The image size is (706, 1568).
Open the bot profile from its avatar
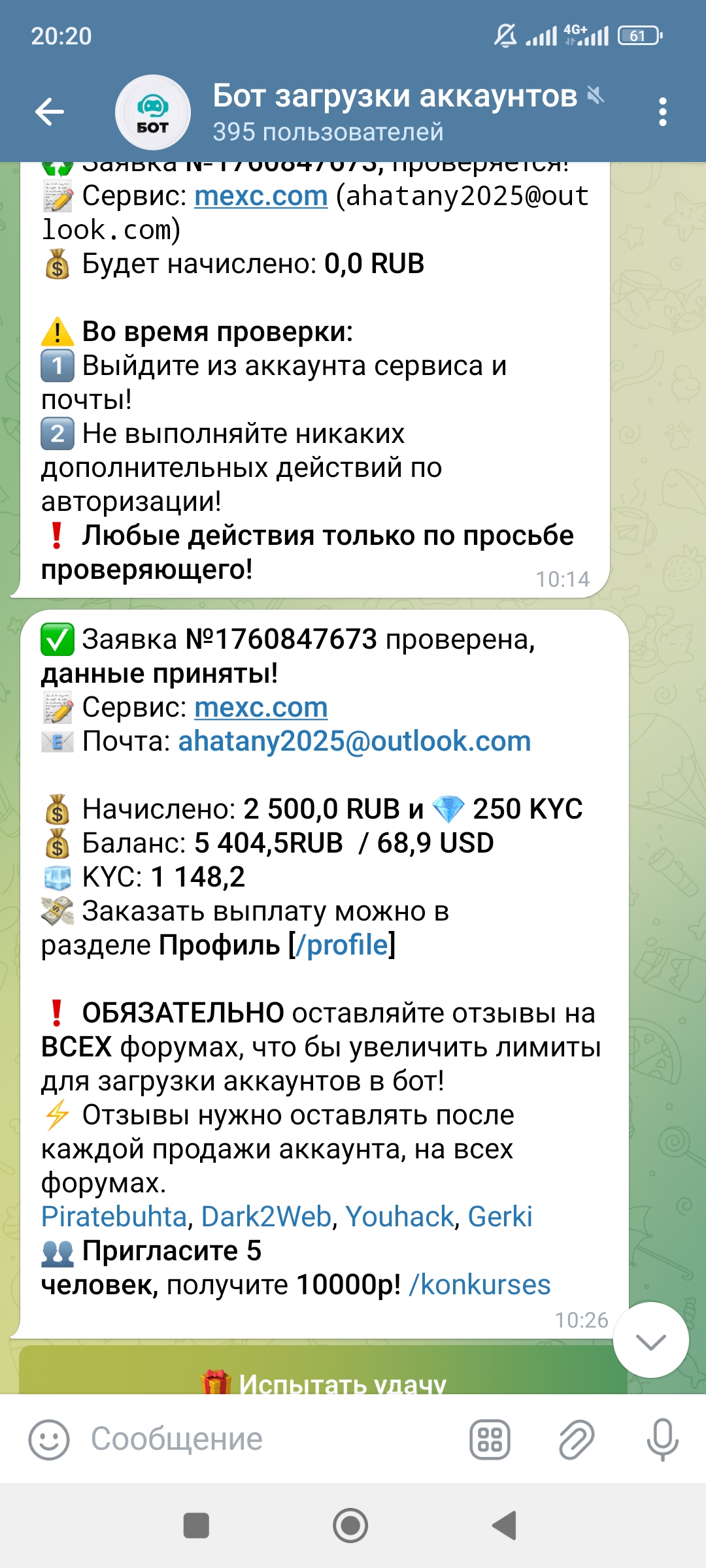(x=152, y=112)
